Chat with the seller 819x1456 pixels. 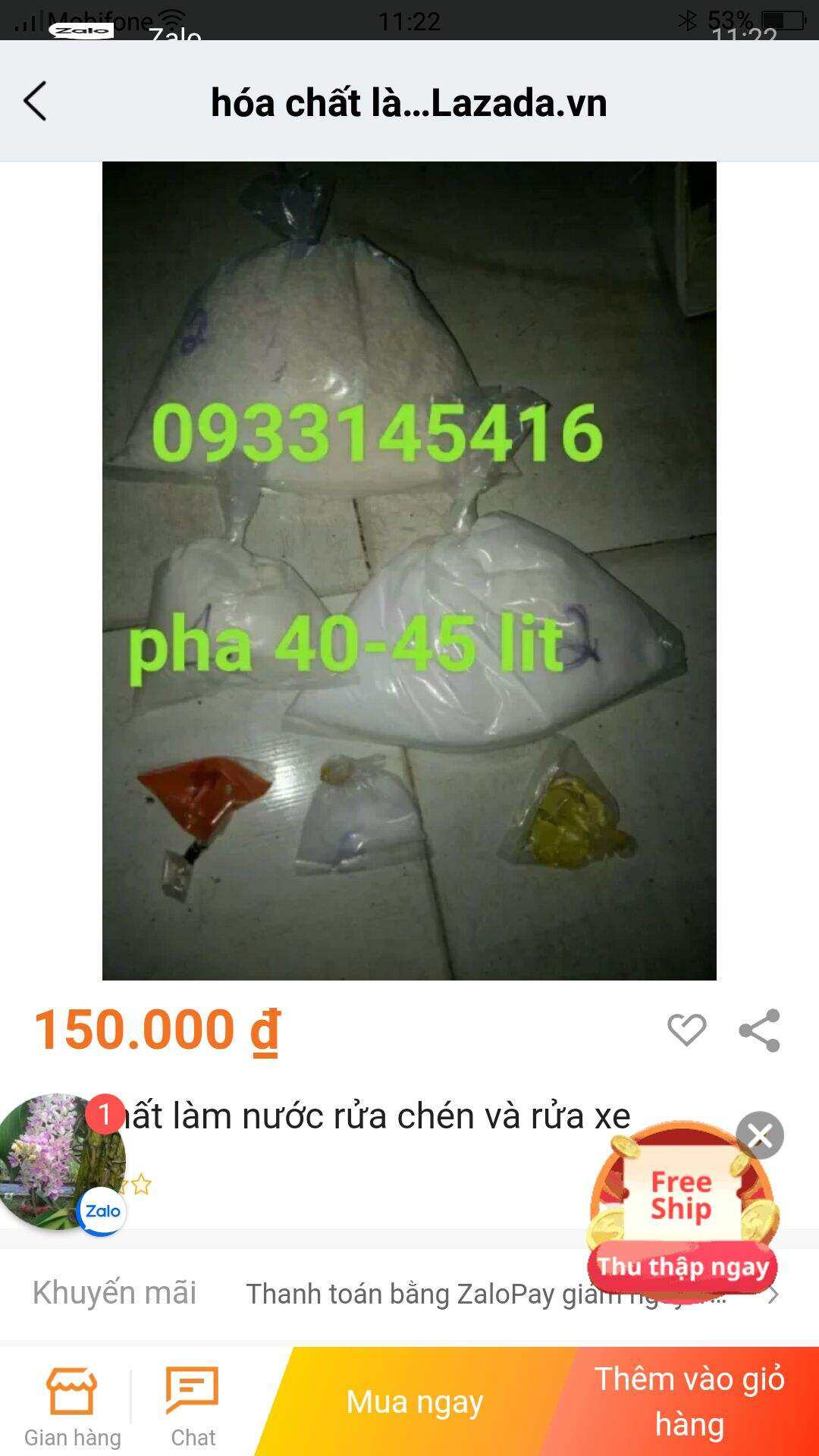click(x=193, y=1407)
